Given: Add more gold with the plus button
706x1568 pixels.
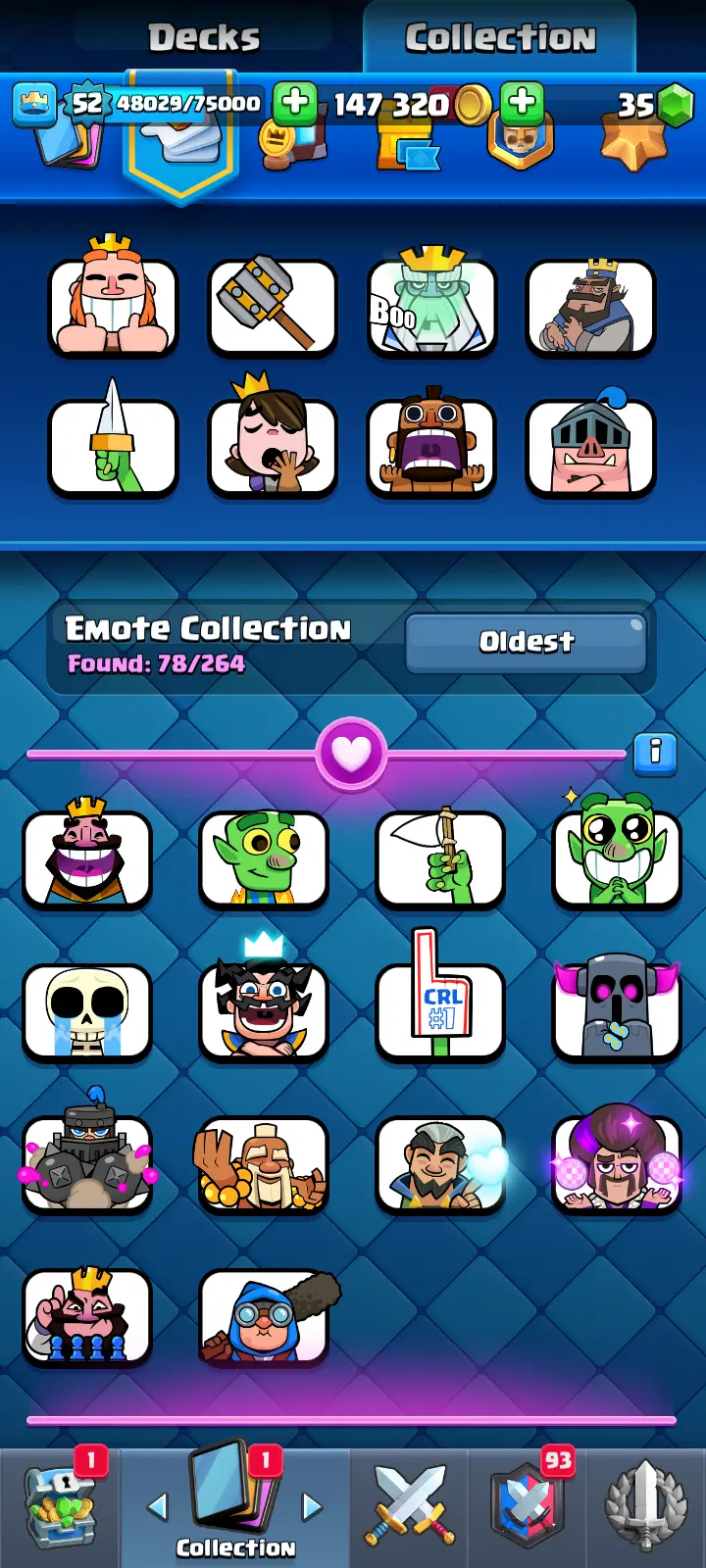Looking at the screenshot, I should click(294, 102).
